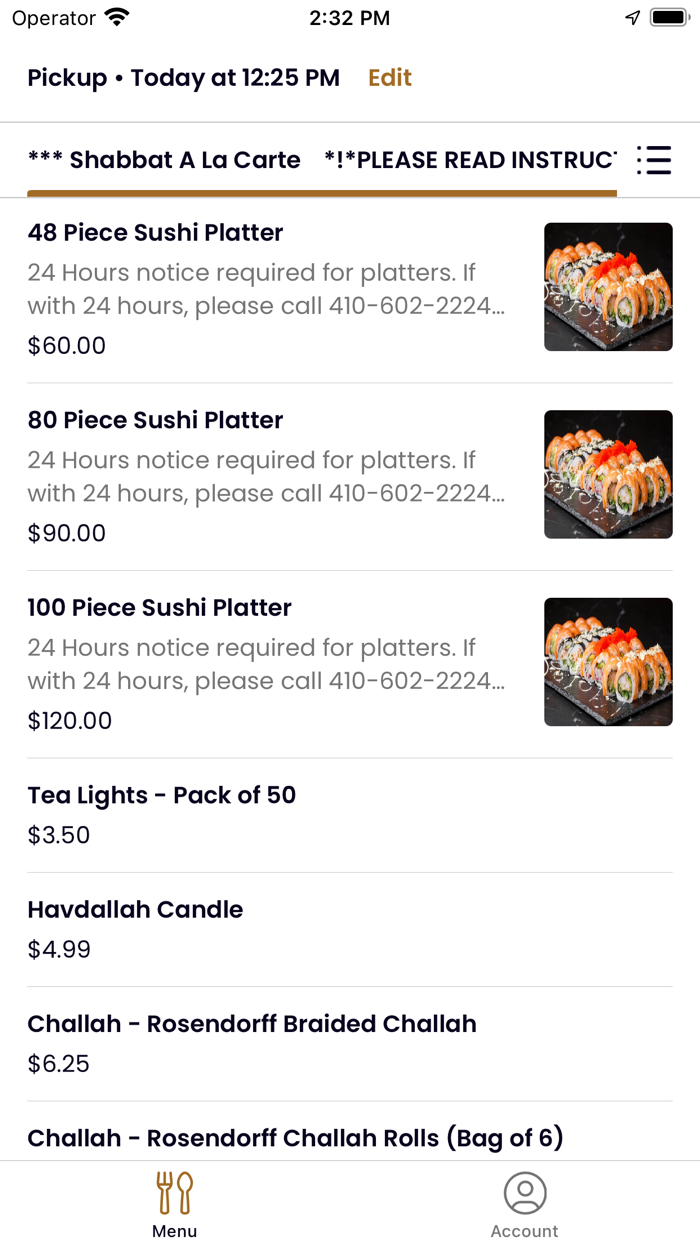Screen dimensions: 700x1244
Task: Open the 48 Piece Sushi Platter item
Action: (x=350, y=289)
